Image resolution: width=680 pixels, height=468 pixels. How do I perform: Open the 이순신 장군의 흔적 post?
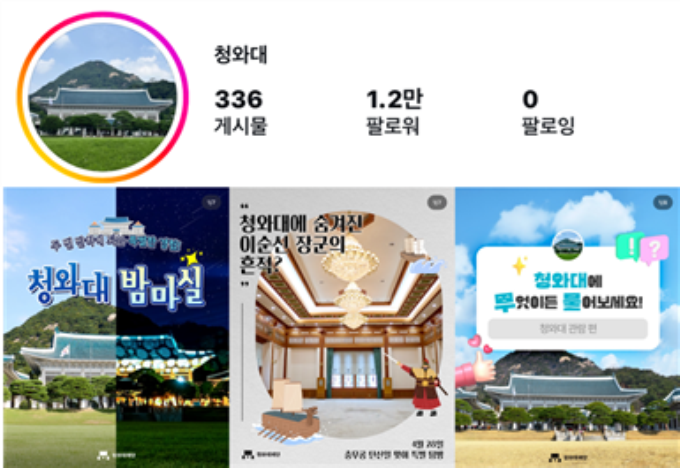tap(341, 327)
